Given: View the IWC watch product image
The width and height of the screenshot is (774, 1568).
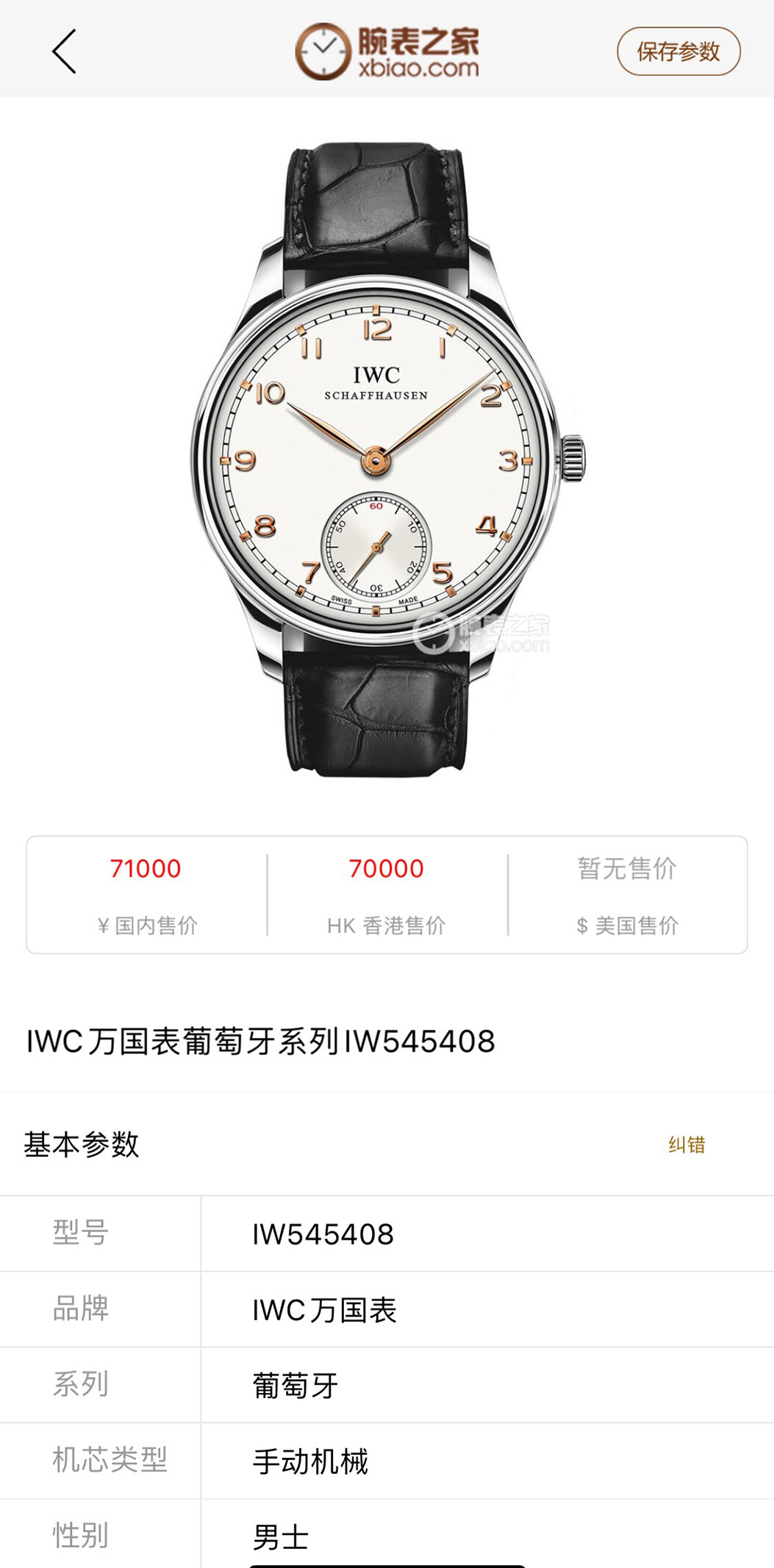Looking at the screenshot, I should tap(387, 459).
